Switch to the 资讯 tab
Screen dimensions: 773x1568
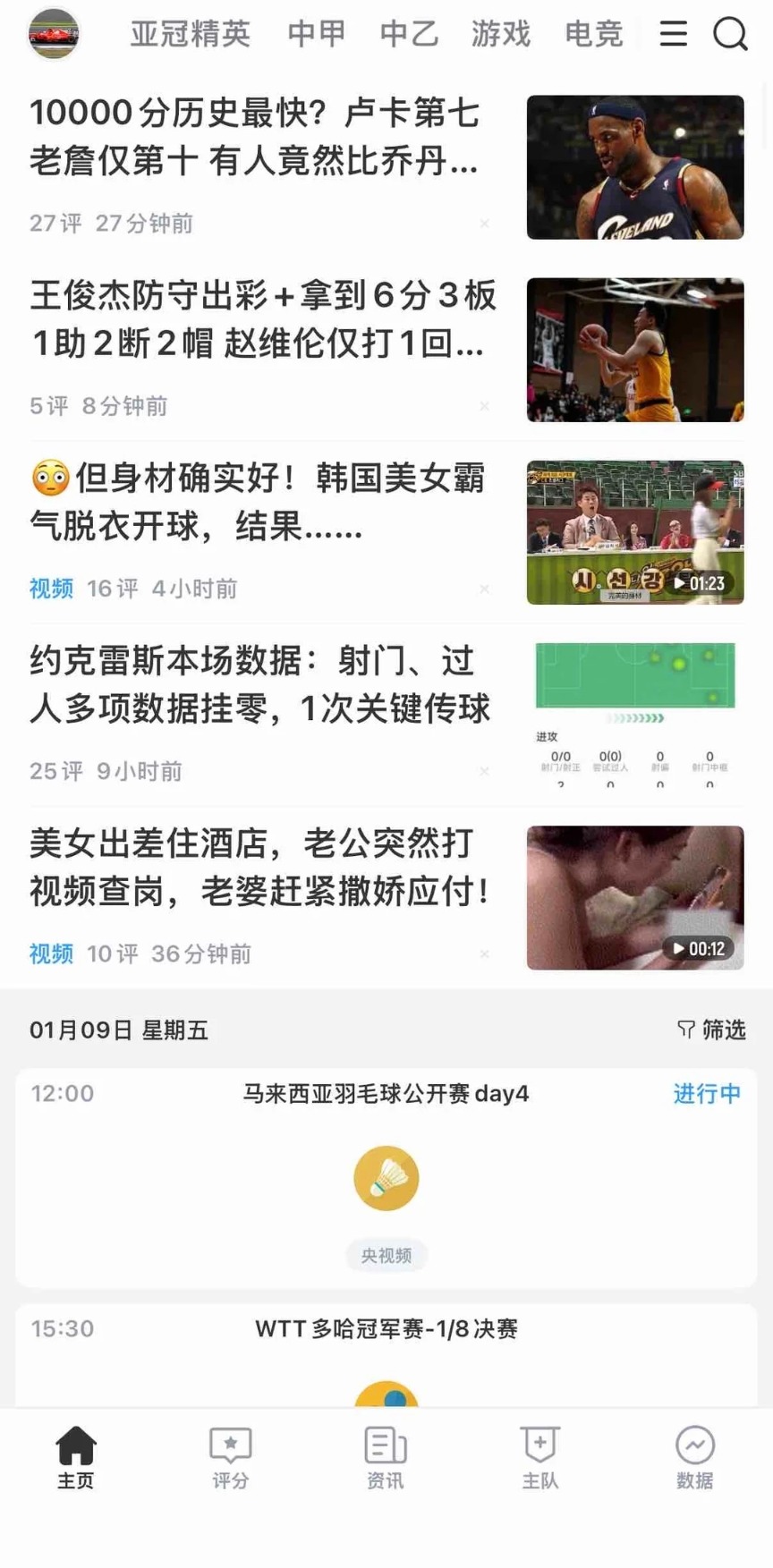386,1456
